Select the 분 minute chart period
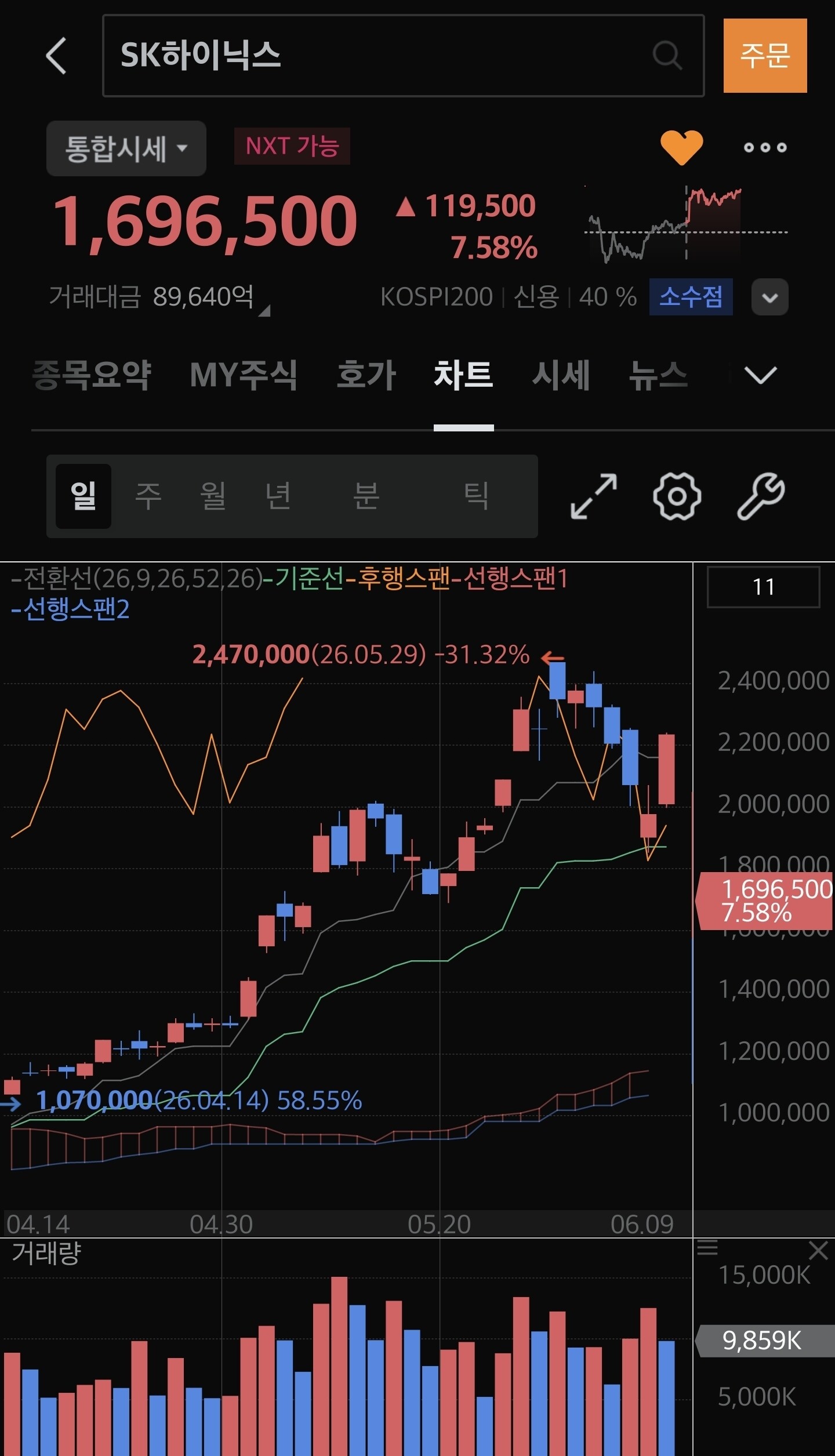Viewport: 835px width, 1456px height. click(x=366, y=496)
